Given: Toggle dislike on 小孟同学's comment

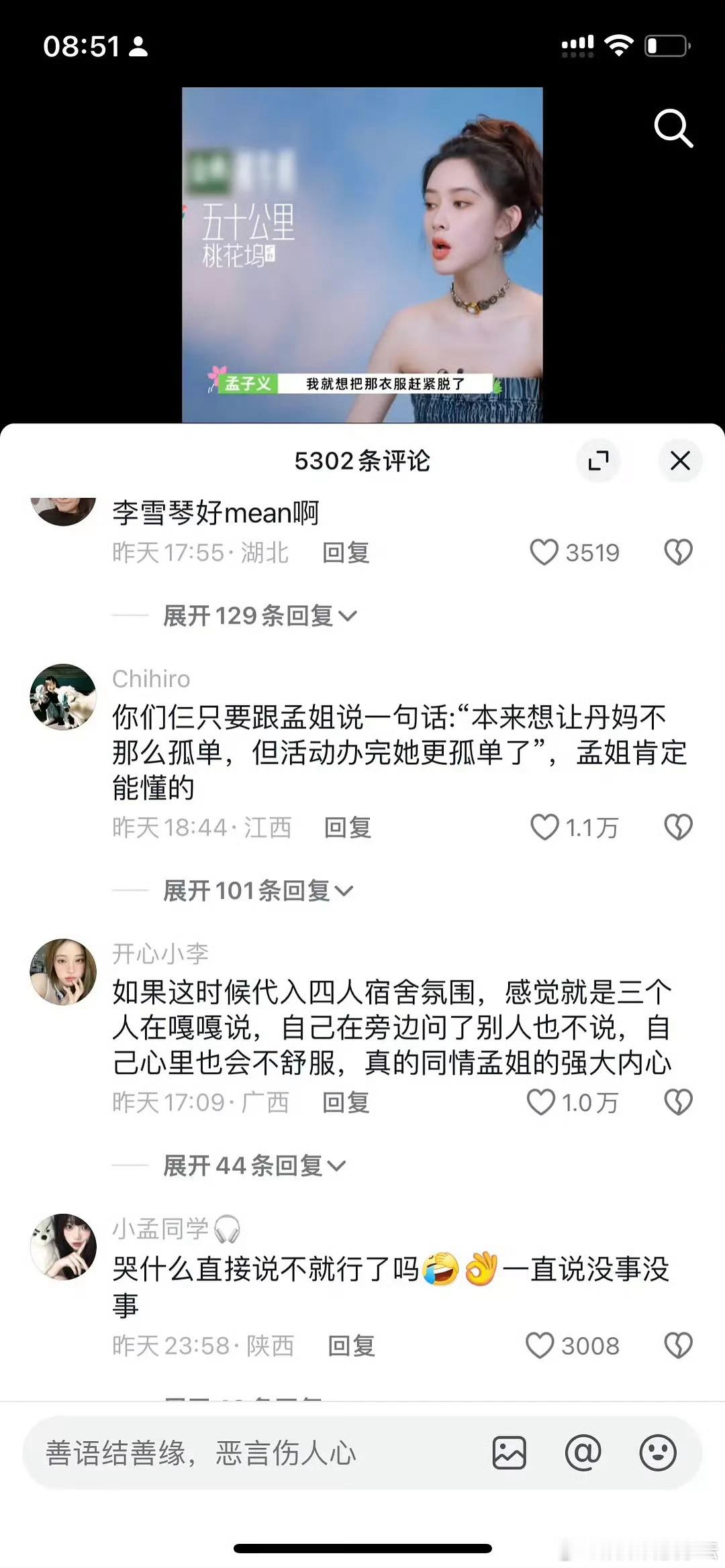Looking at the screenshot, I should click(x=679, y=1345).
